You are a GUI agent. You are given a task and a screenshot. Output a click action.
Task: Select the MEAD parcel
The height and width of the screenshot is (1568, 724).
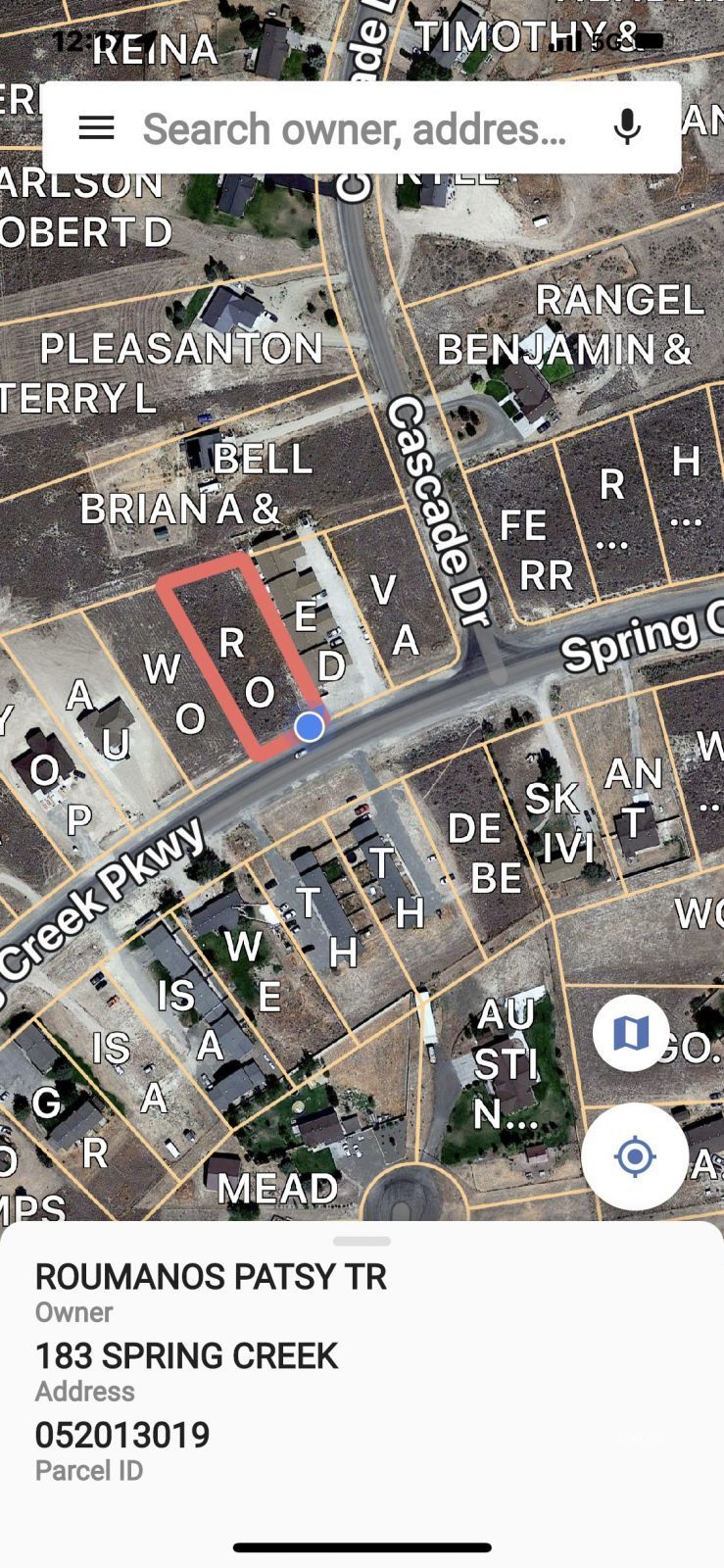click(276, 1189)
